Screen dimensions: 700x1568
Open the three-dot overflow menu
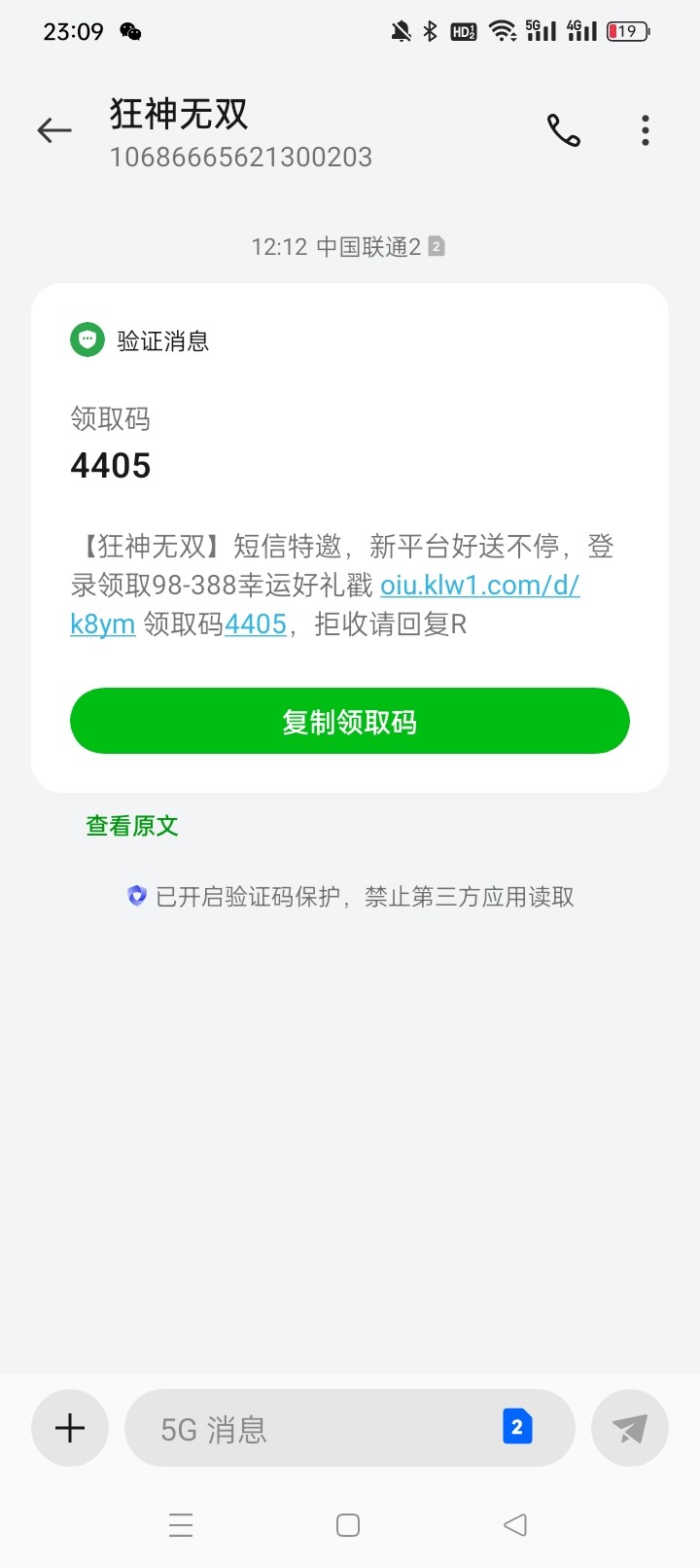[x=646, y=130]
